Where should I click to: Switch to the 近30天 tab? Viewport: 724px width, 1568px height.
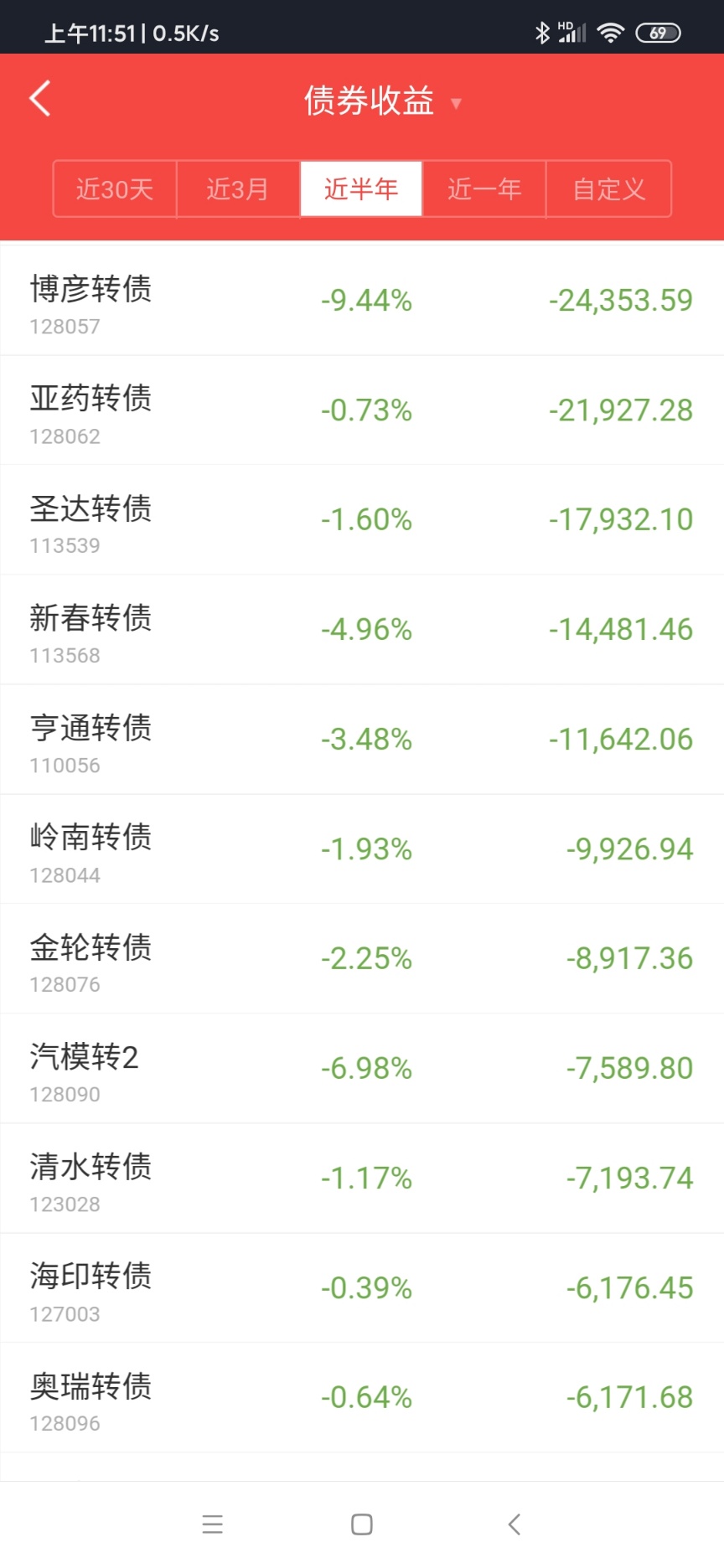pyautogui.click(x=115, y=189)
